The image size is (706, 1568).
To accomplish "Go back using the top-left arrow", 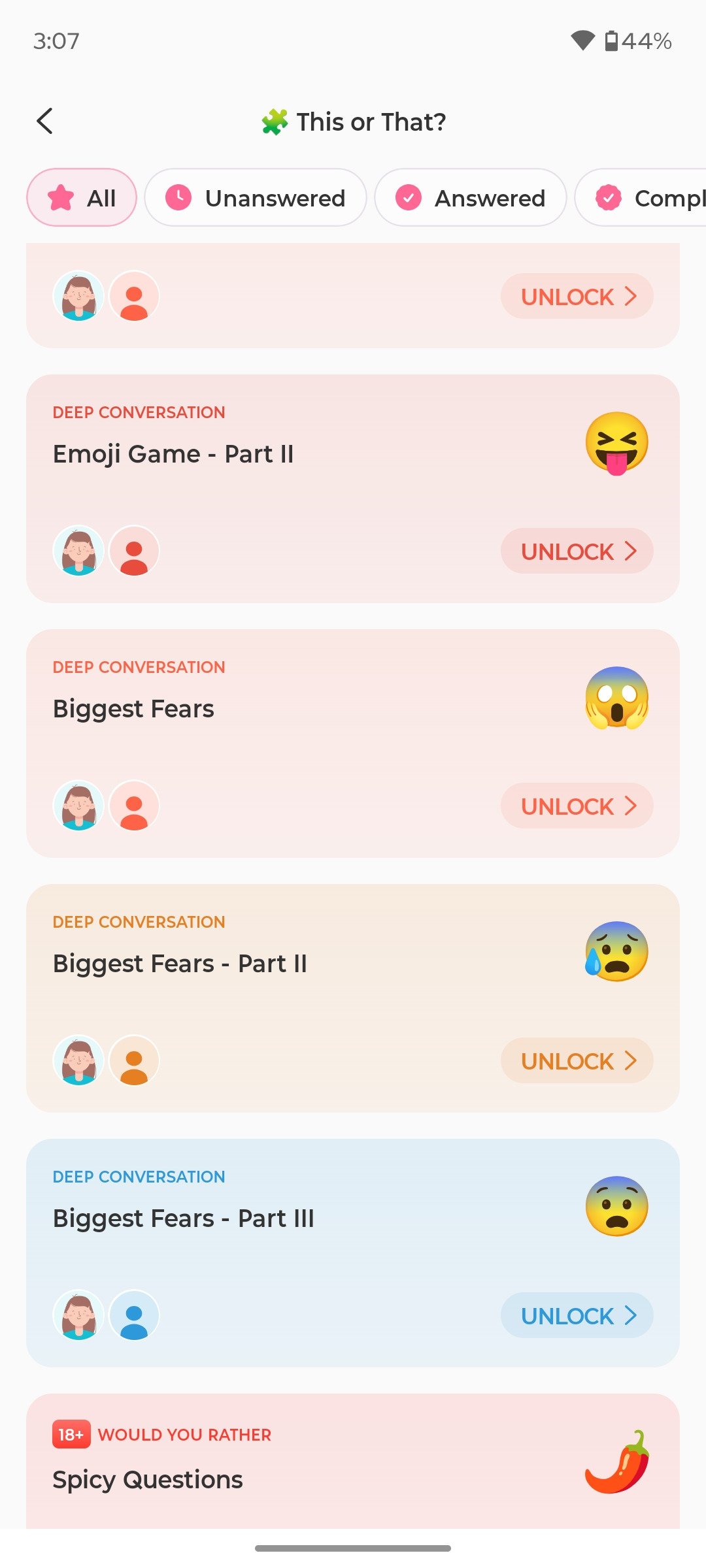I will coord(44,121).
